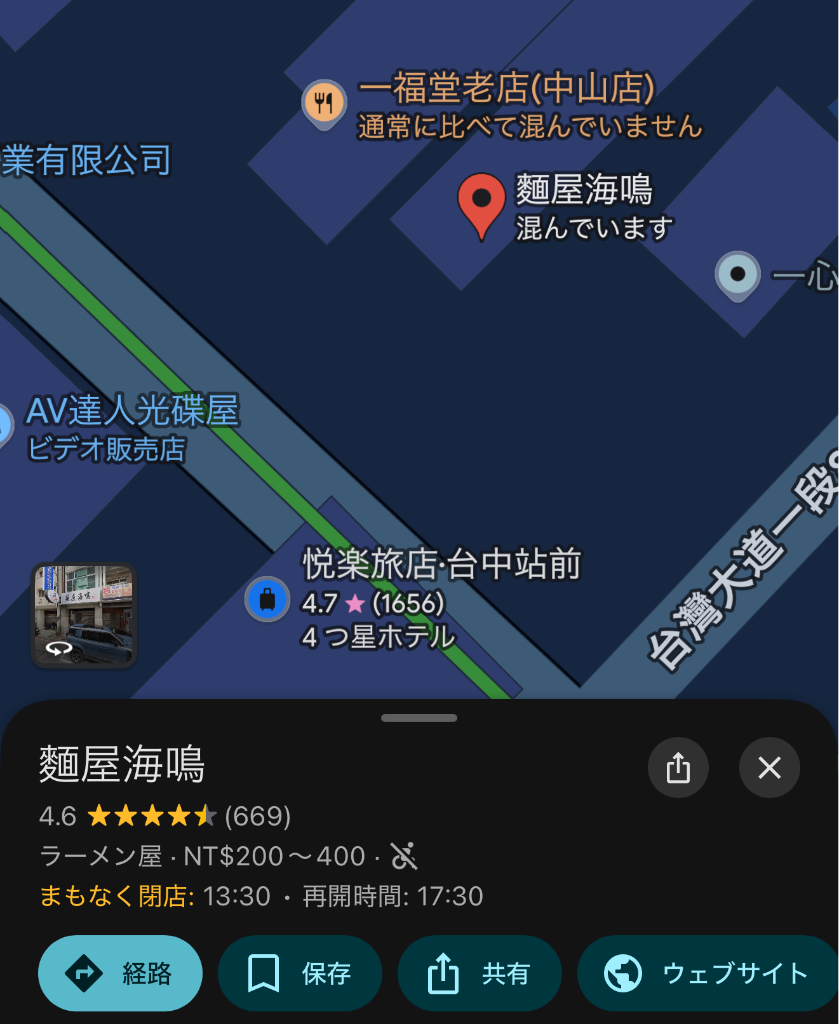The height and width of the screenshot is (1024, 839).
Task: Share 麵屋海鳴 via the round share icon
Action: click(x=678, y=768)
